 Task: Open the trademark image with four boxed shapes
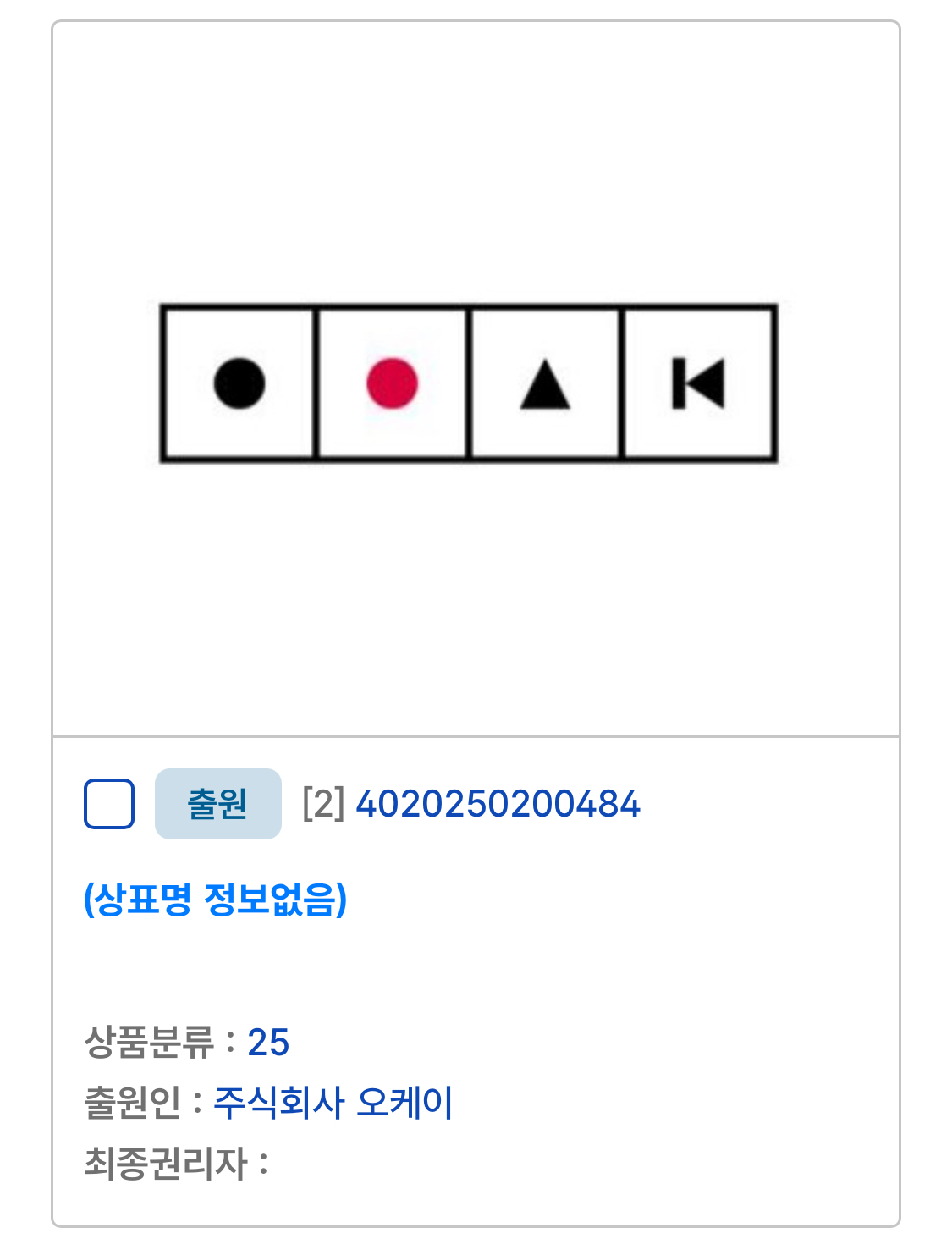pos(469,383)
